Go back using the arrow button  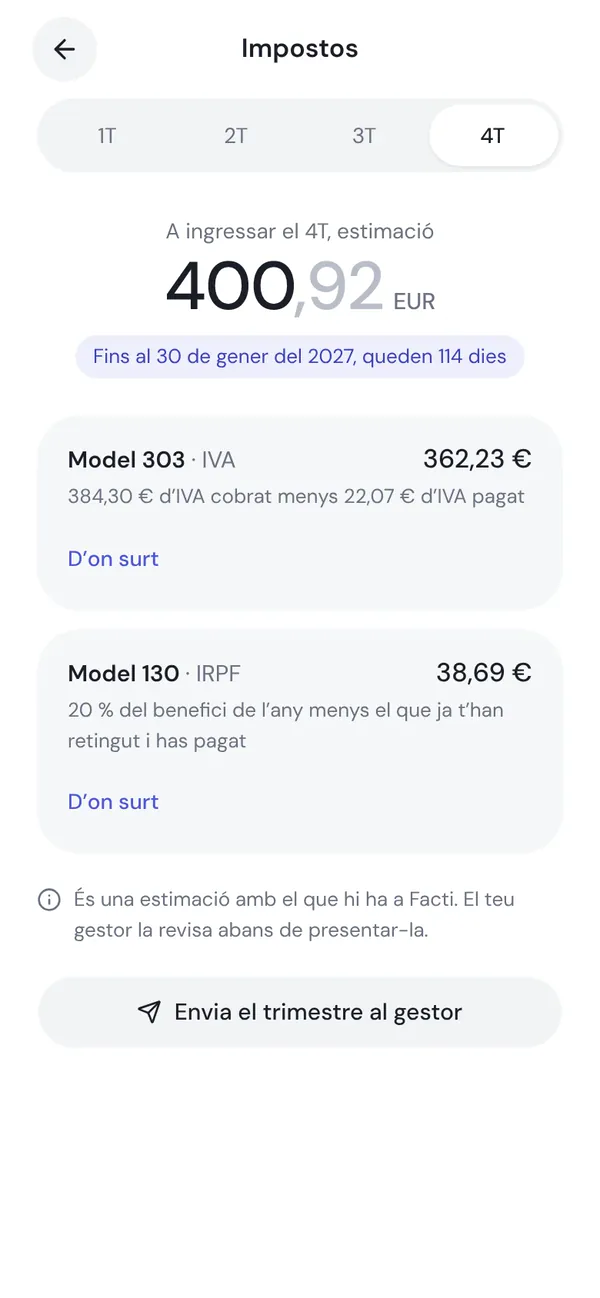(x=65, y=49)
